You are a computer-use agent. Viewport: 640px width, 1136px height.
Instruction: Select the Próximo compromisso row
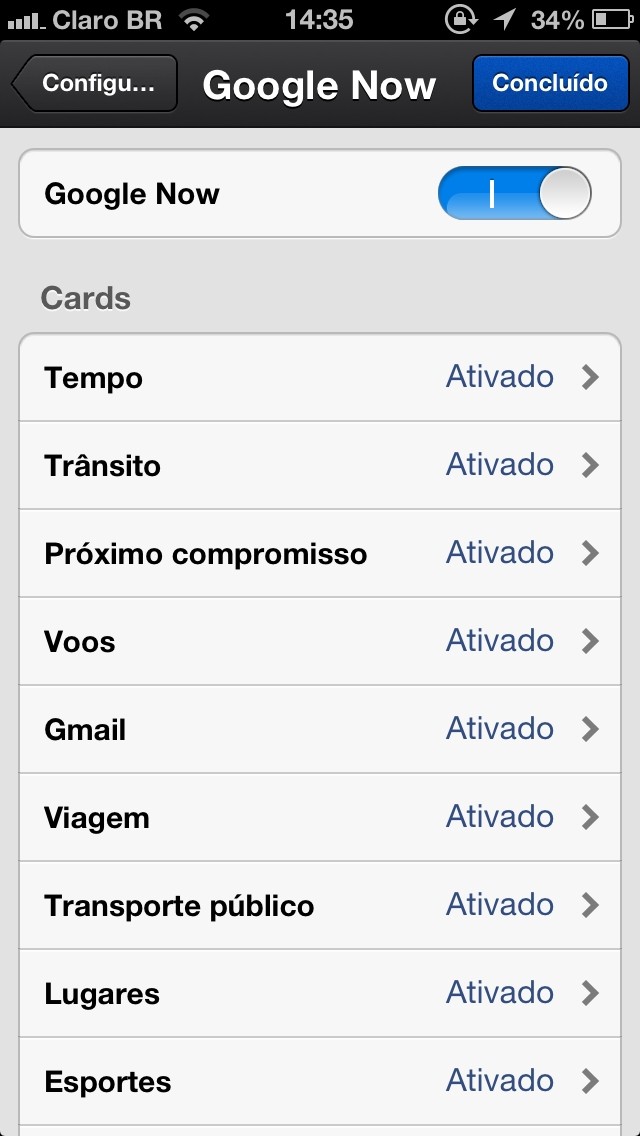coord(320,554)
